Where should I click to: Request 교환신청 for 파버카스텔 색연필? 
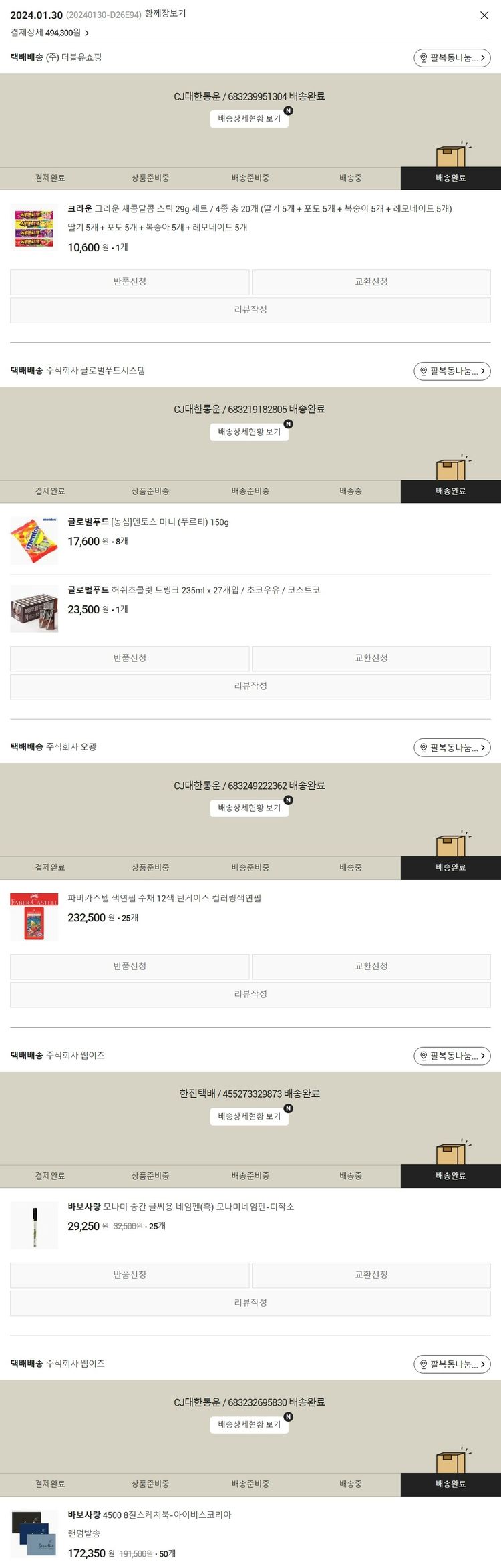(x=371, y=967)
